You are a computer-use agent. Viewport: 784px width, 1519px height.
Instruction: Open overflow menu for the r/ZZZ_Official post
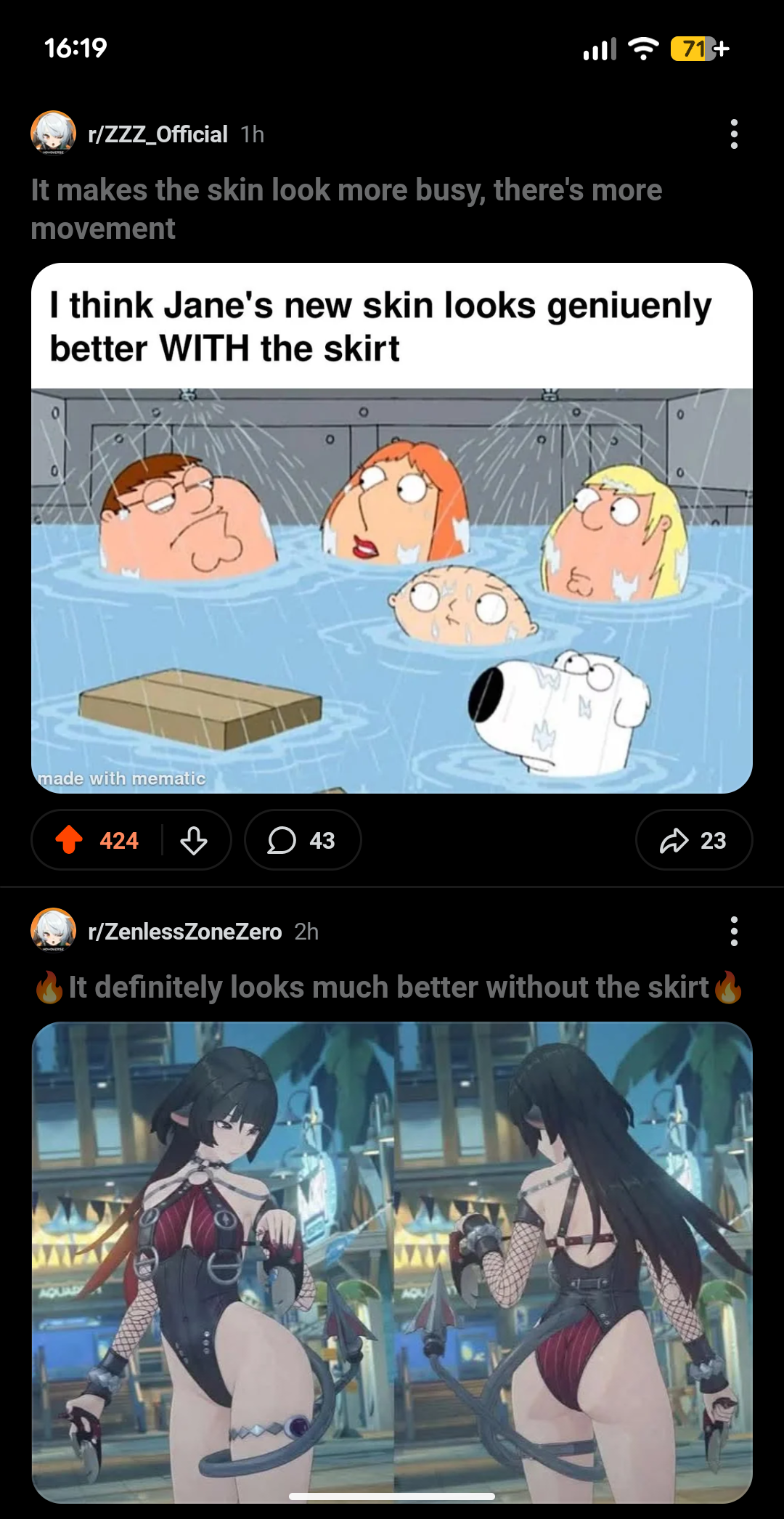tap(734, 134)
